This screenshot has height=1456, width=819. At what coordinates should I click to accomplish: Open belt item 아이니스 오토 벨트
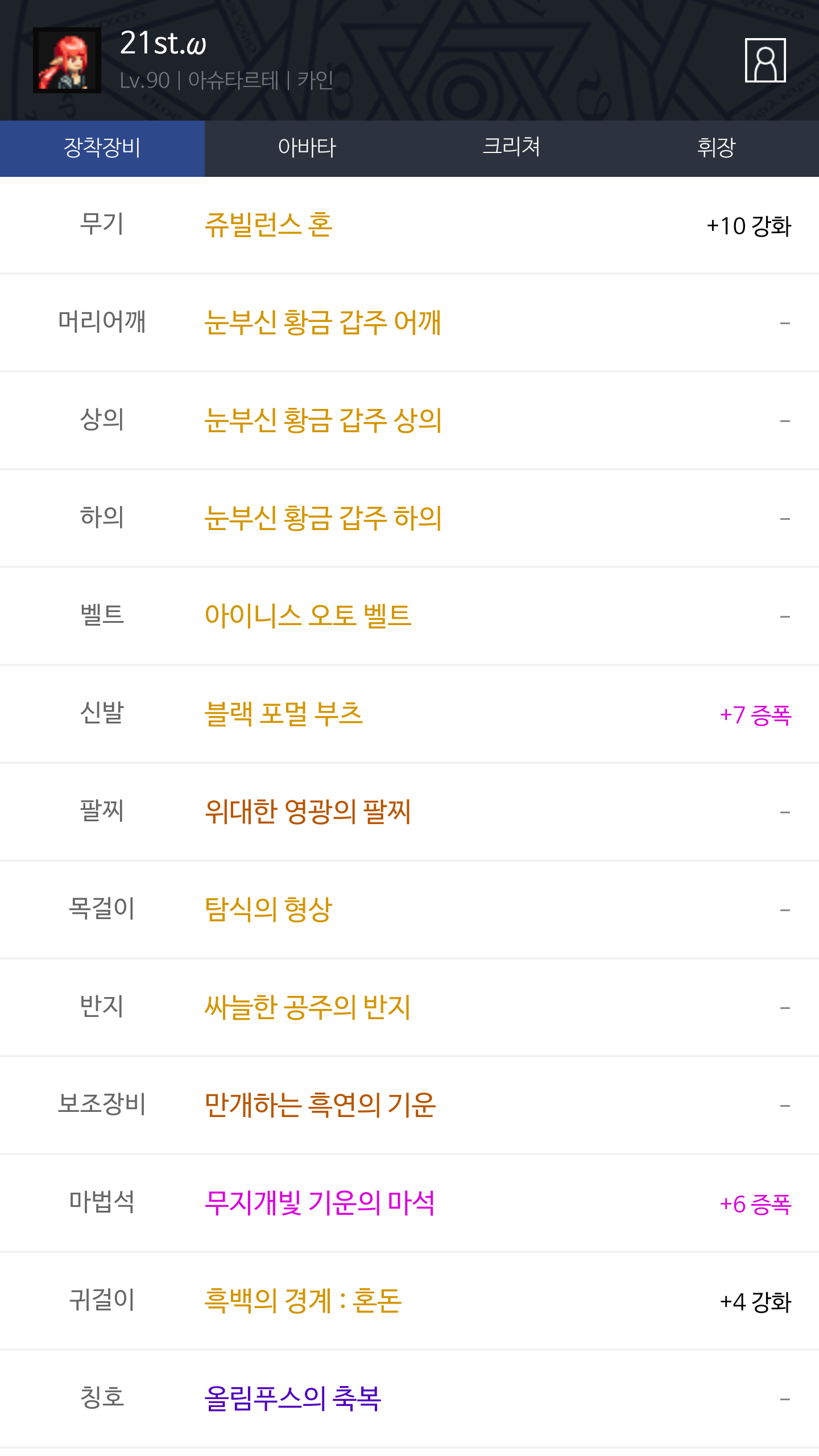coord(308,617)
